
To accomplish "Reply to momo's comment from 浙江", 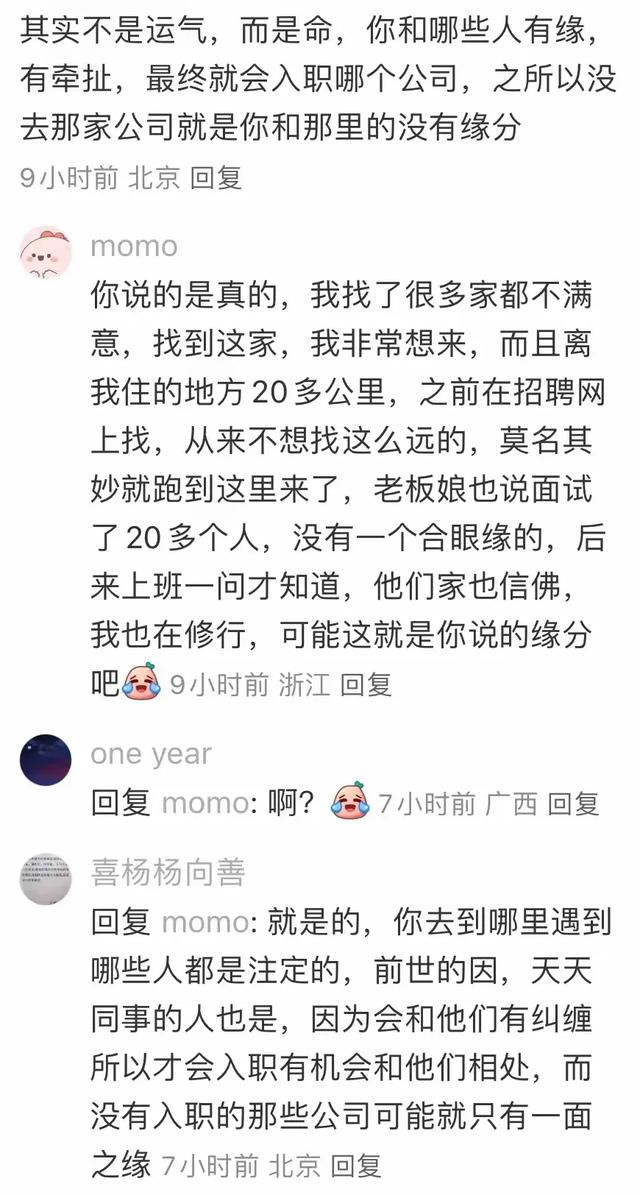I will [365, 684].
